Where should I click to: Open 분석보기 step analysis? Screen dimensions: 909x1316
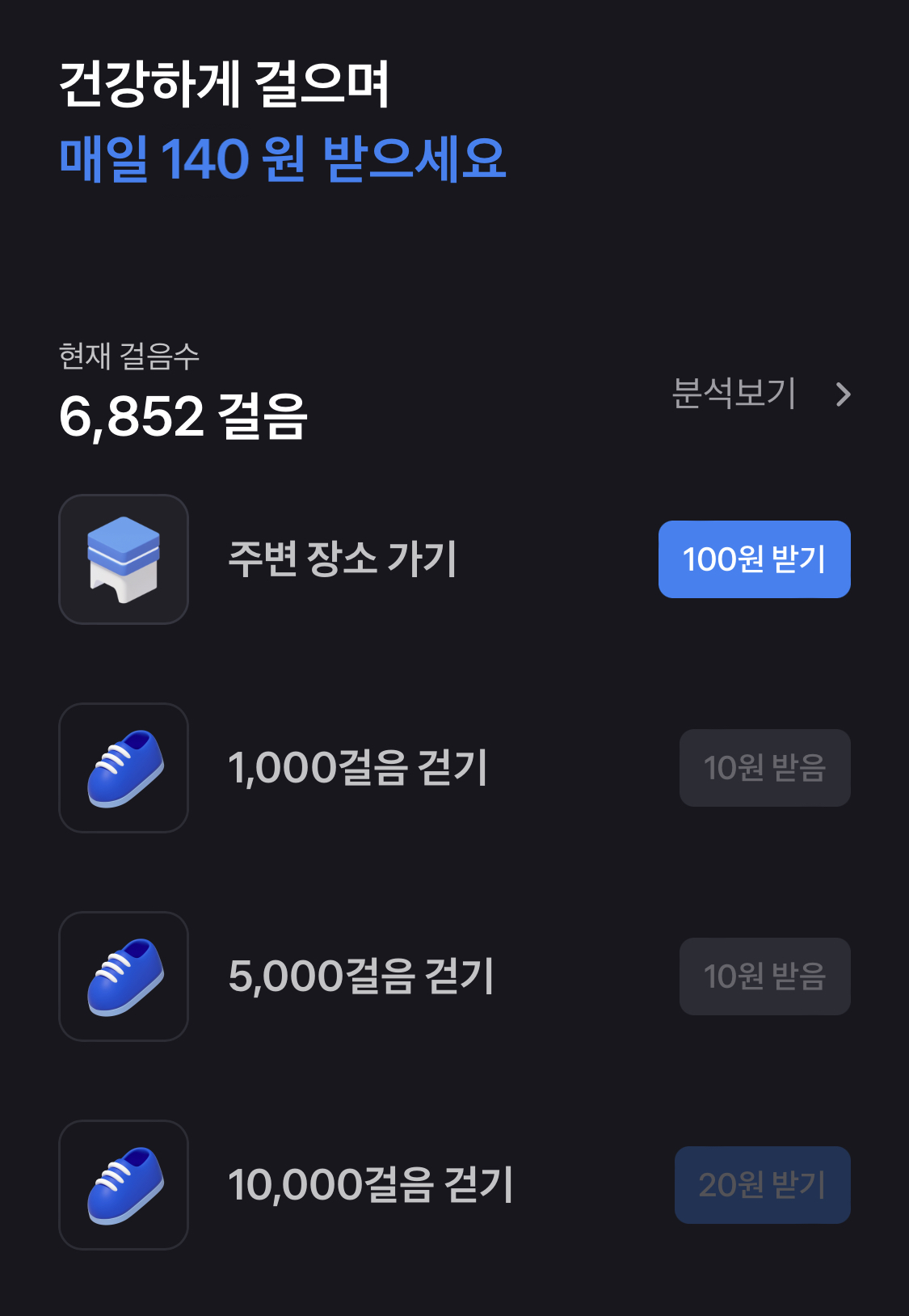pyautogui.click(x=761, y=394)
